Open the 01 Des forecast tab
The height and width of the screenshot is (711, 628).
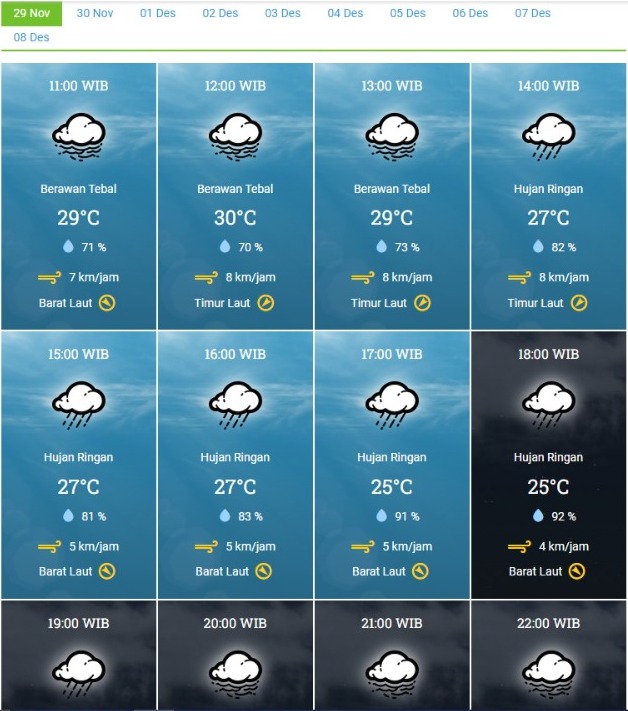(x=158, y=13)
